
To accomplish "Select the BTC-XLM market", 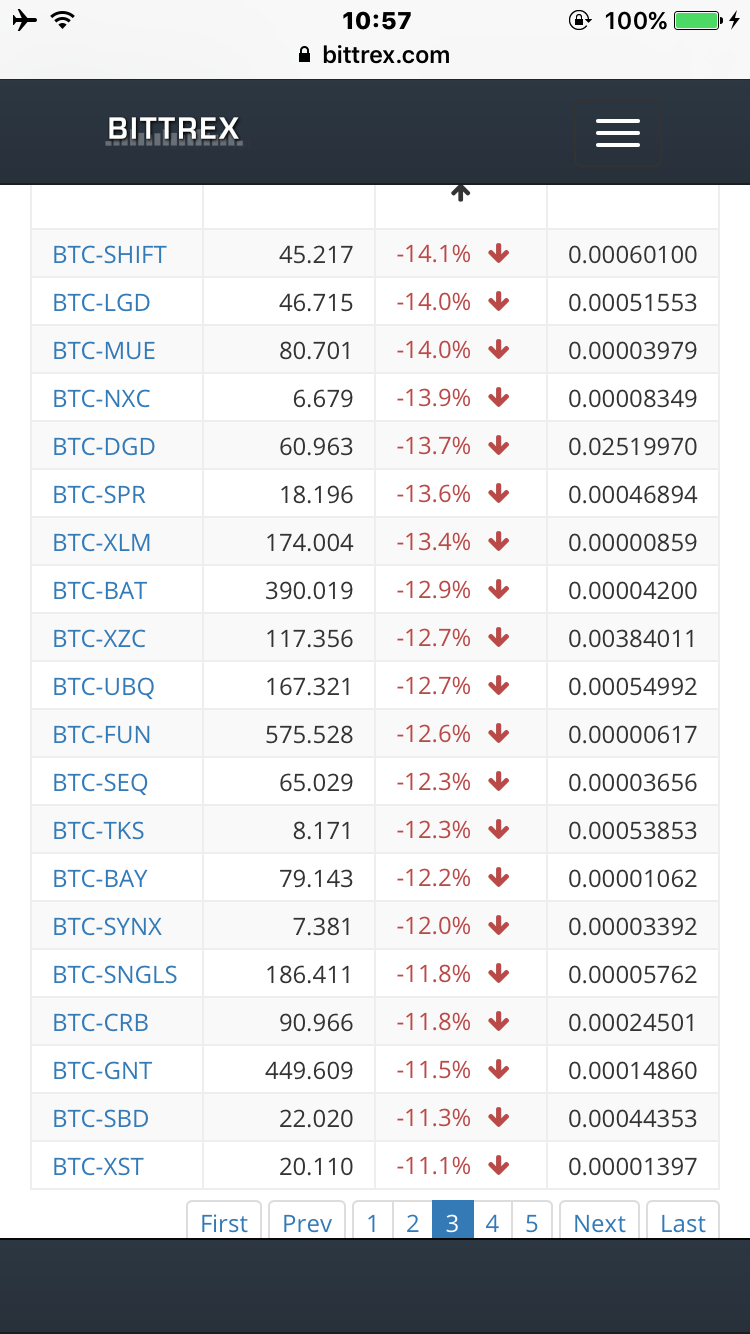I will click(102, 542).
